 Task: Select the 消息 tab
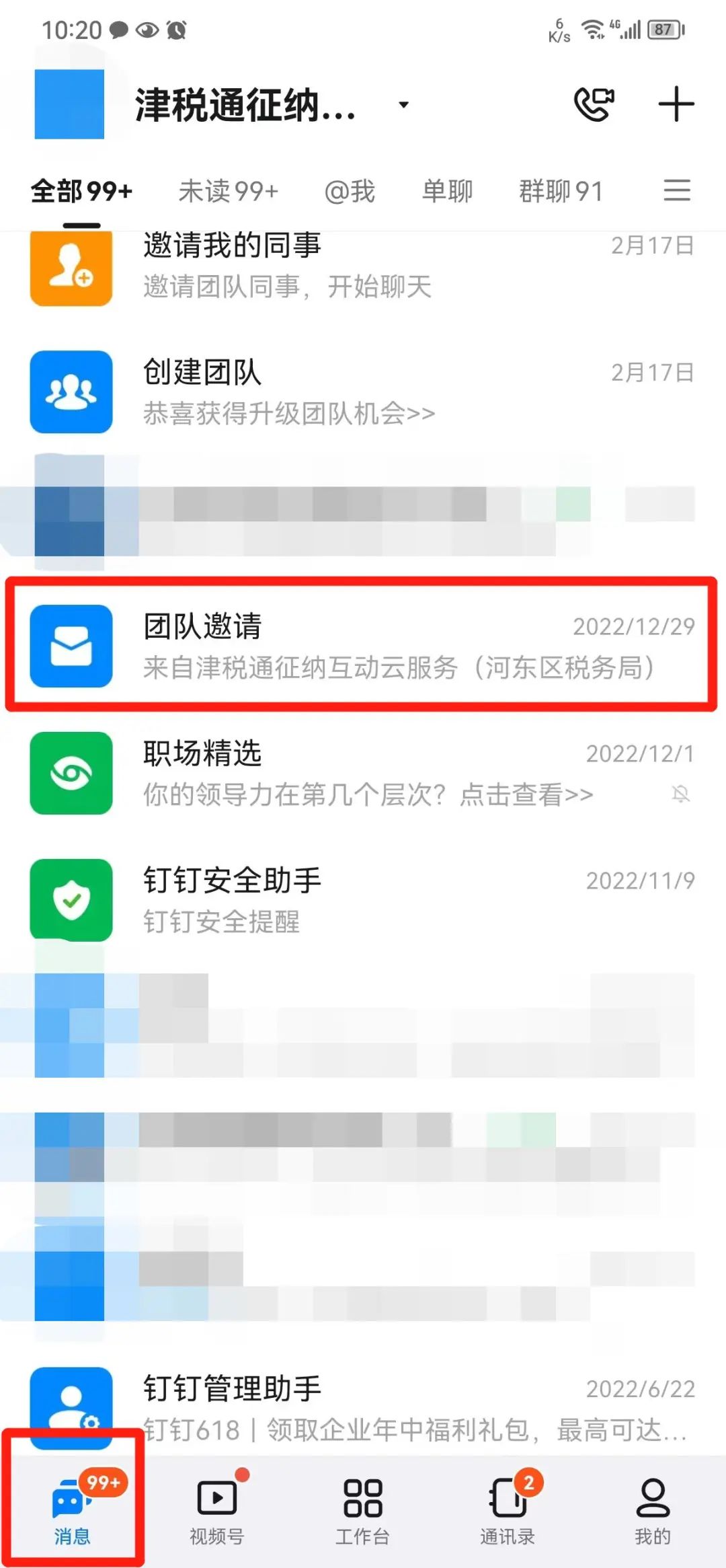coord(72,1511)
